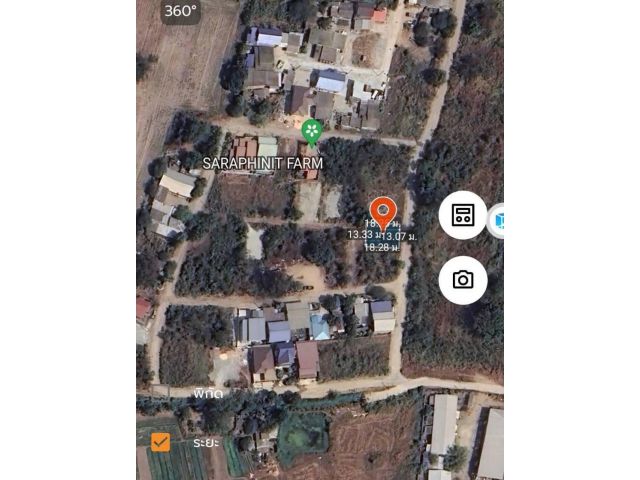The width and height of the screenshot is (640, 480).
Task: Capture the map with the camera button
Action: 463,280
